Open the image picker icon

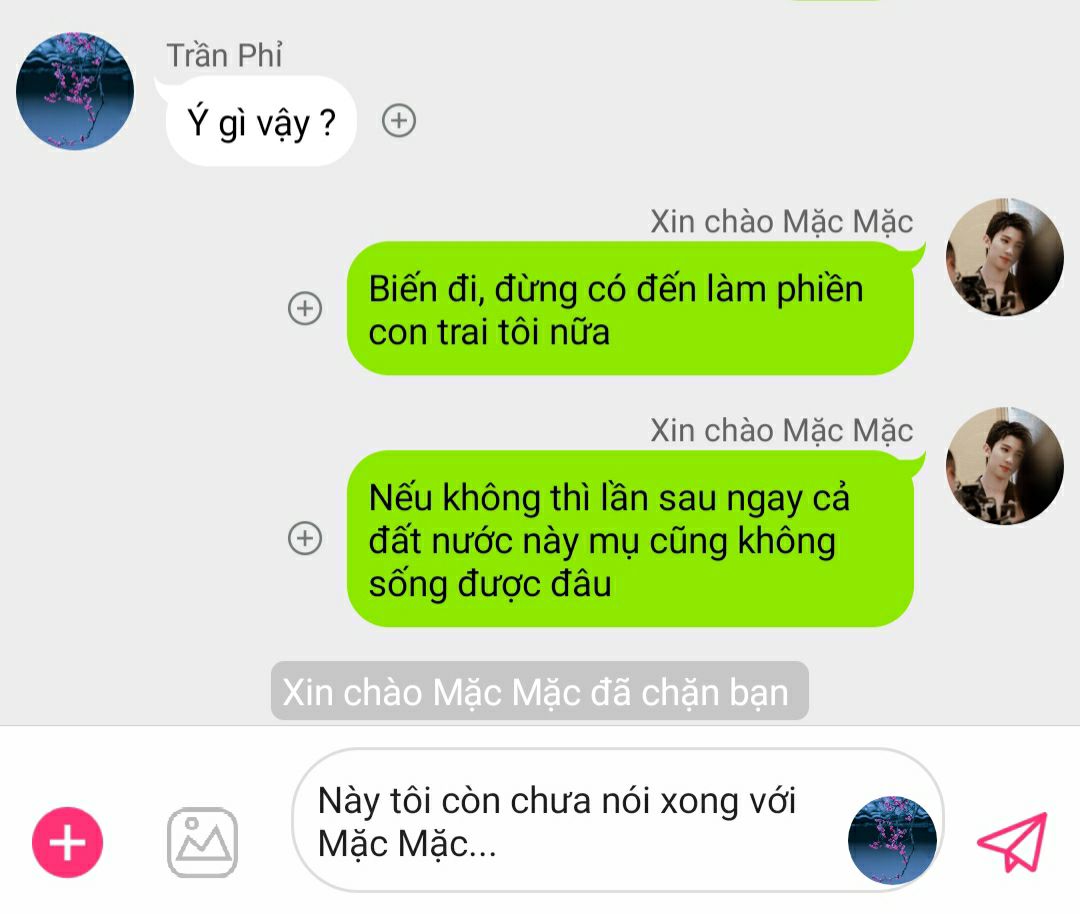(x=202, y=842)
